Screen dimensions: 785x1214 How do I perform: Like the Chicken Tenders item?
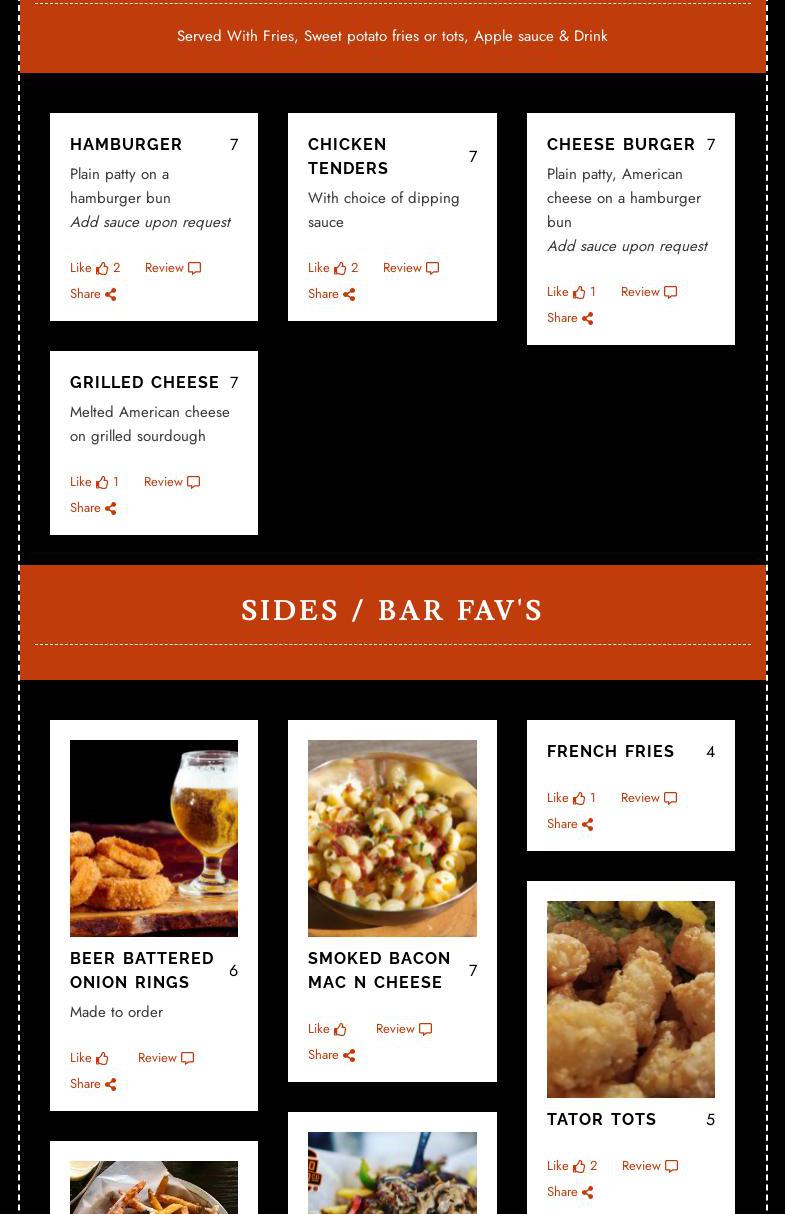(332, 268)
